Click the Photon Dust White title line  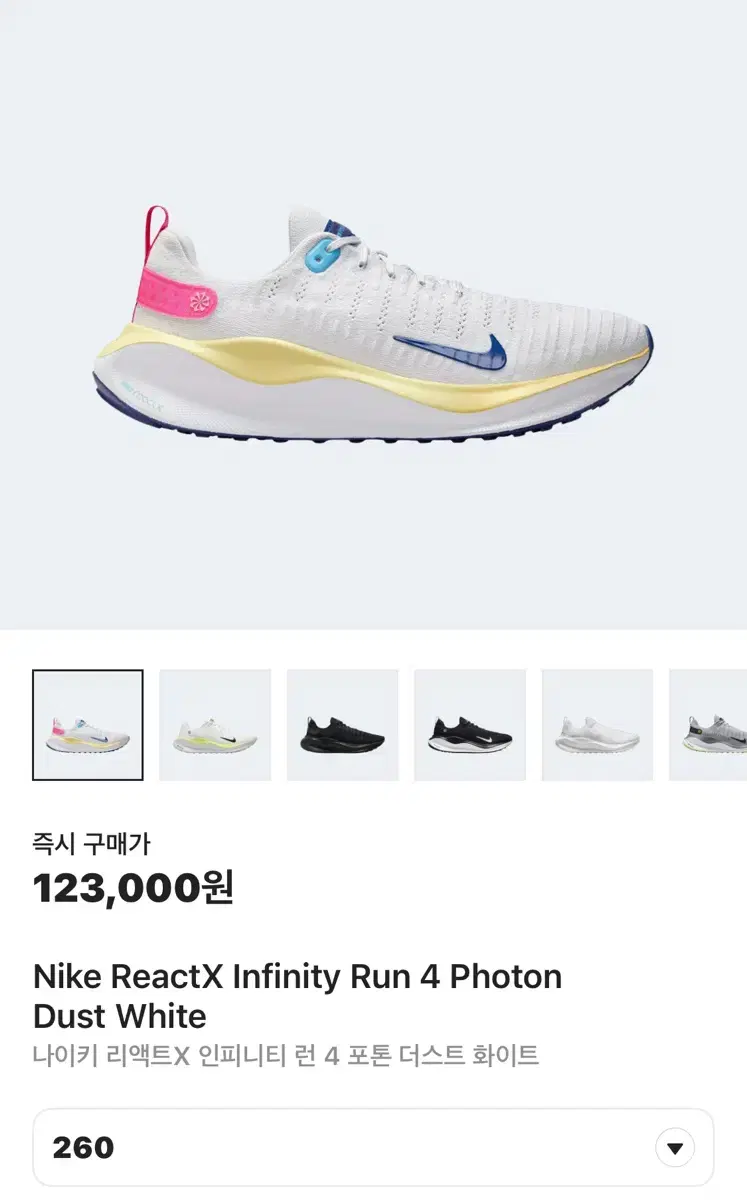[120, 1017]
